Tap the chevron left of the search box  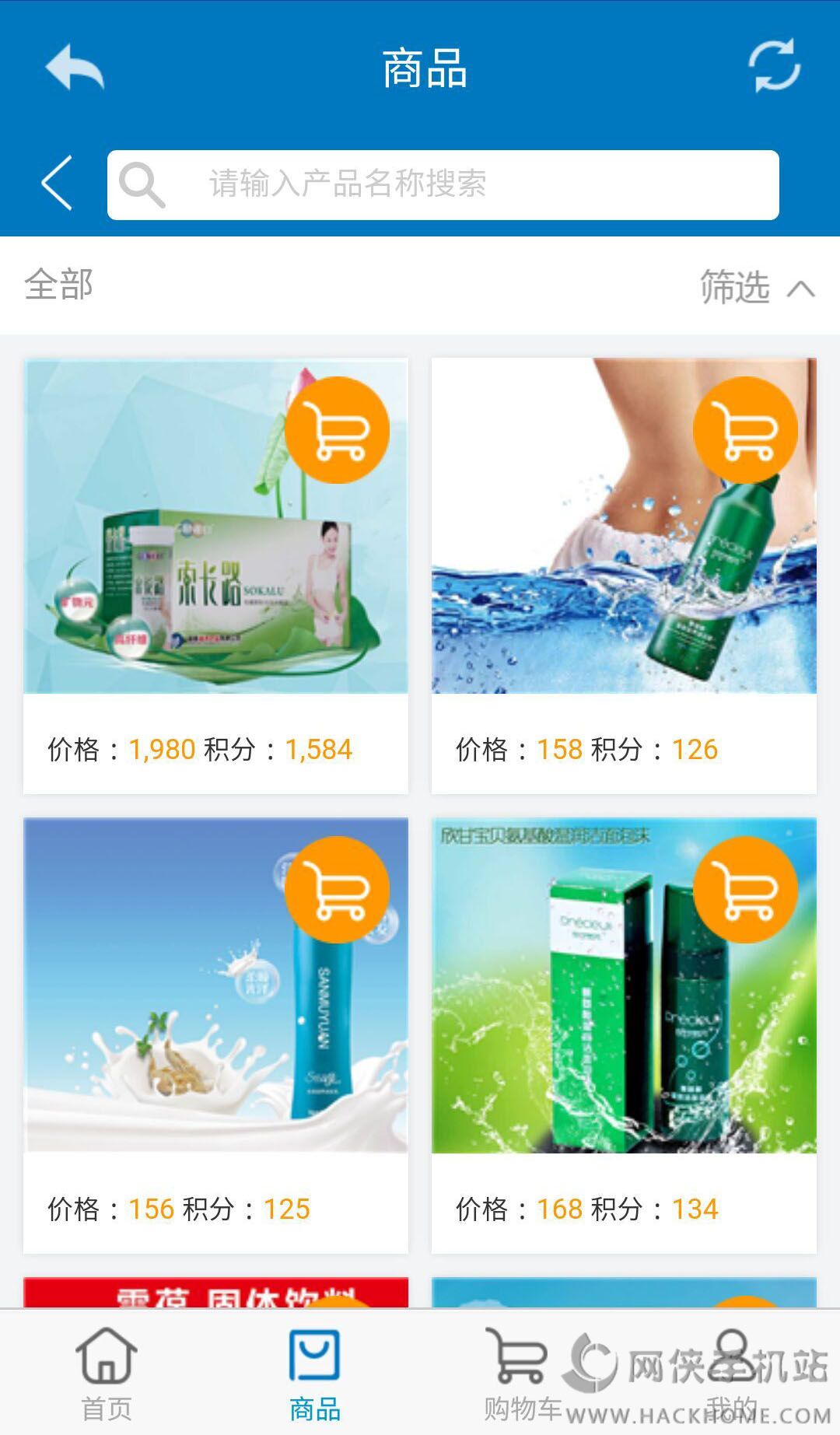(x=58, y=183)
